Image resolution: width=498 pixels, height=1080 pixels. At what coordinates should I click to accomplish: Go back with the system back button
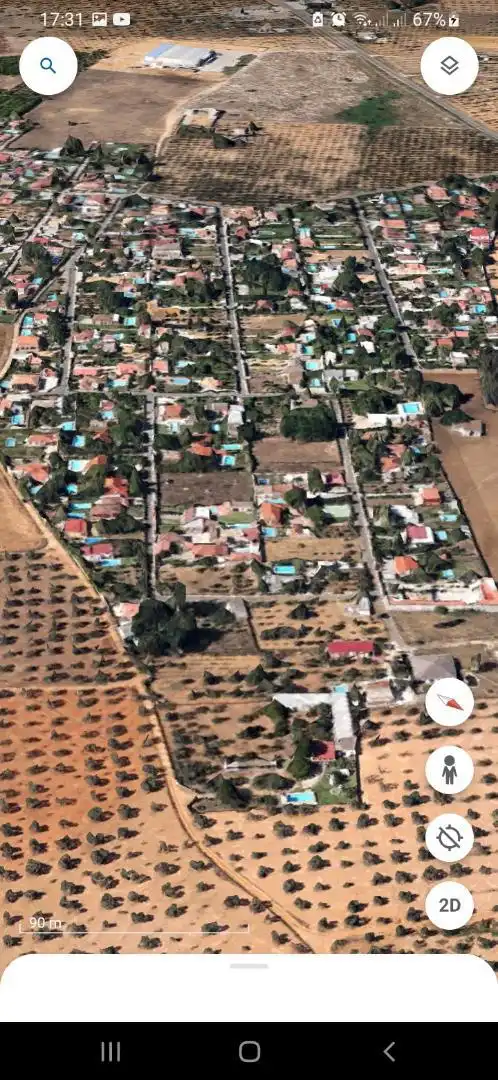tap(389, 1051)
